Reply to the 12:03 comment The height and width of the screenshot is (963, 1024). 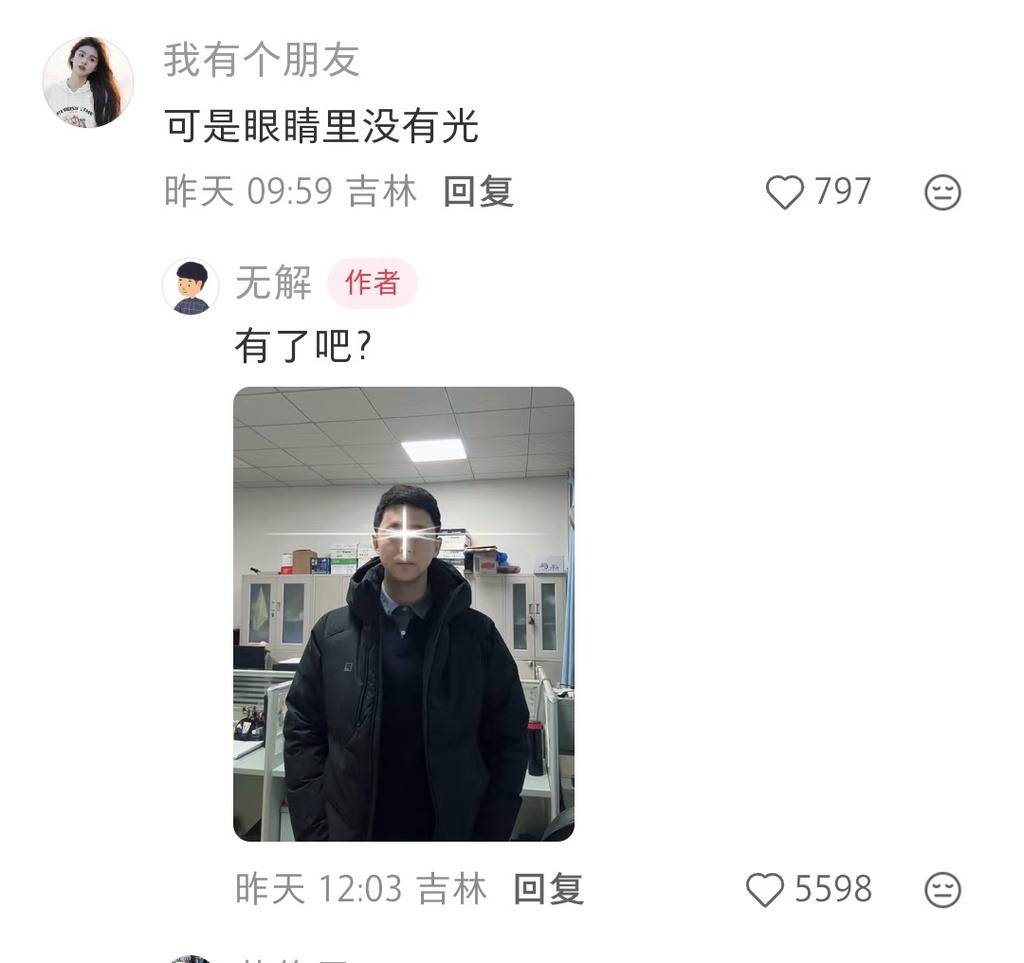(x=548, y=889)
